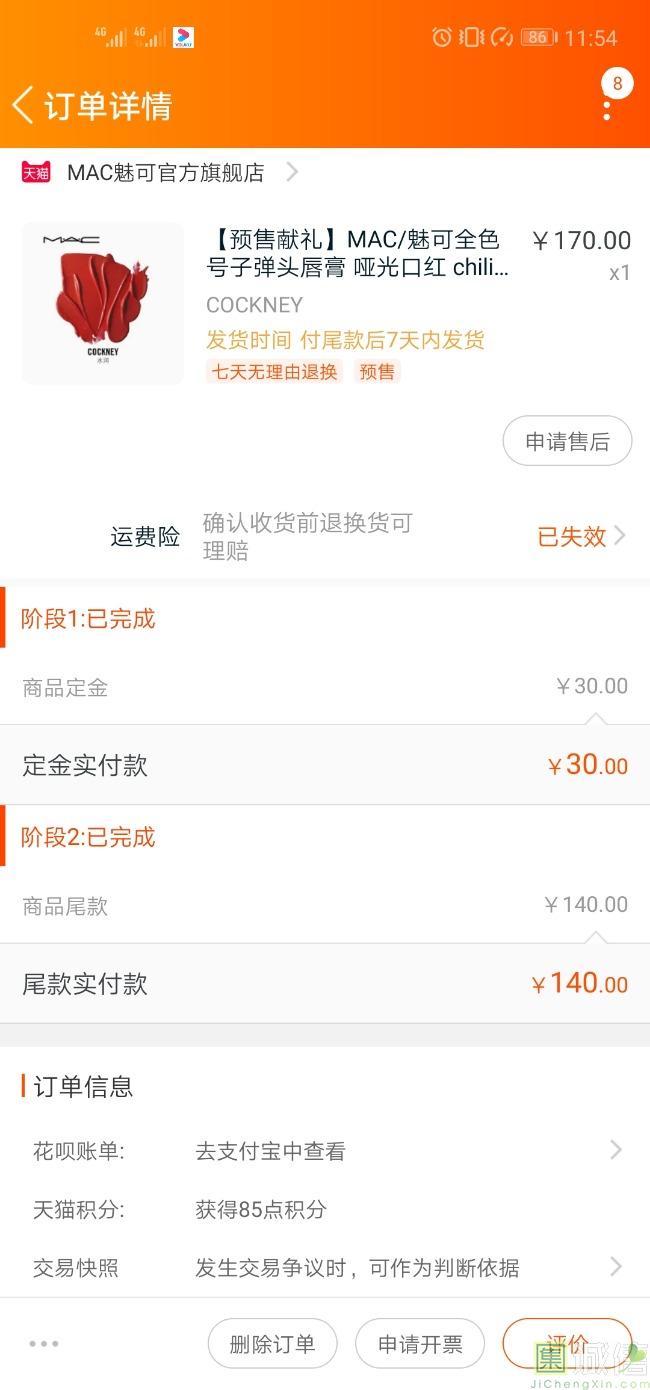Tap 申请开票 to request an invoice
Image resolution: width=650 pixels, height=1390 pixels.
click(x=420, y=1344)
